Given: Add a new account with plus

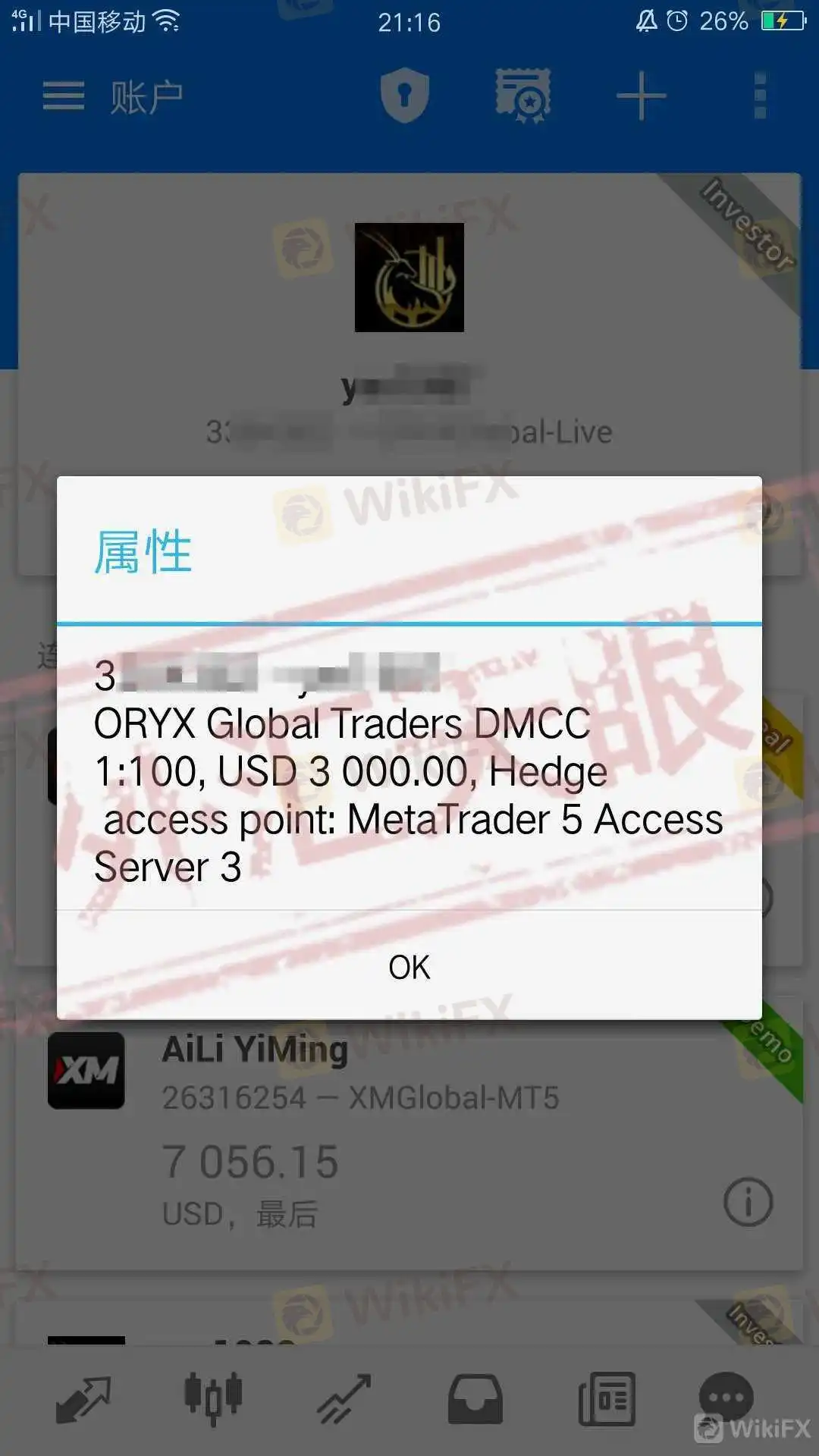Looking at the screenshot, I should pyautogui.click(x=641, y=96).
